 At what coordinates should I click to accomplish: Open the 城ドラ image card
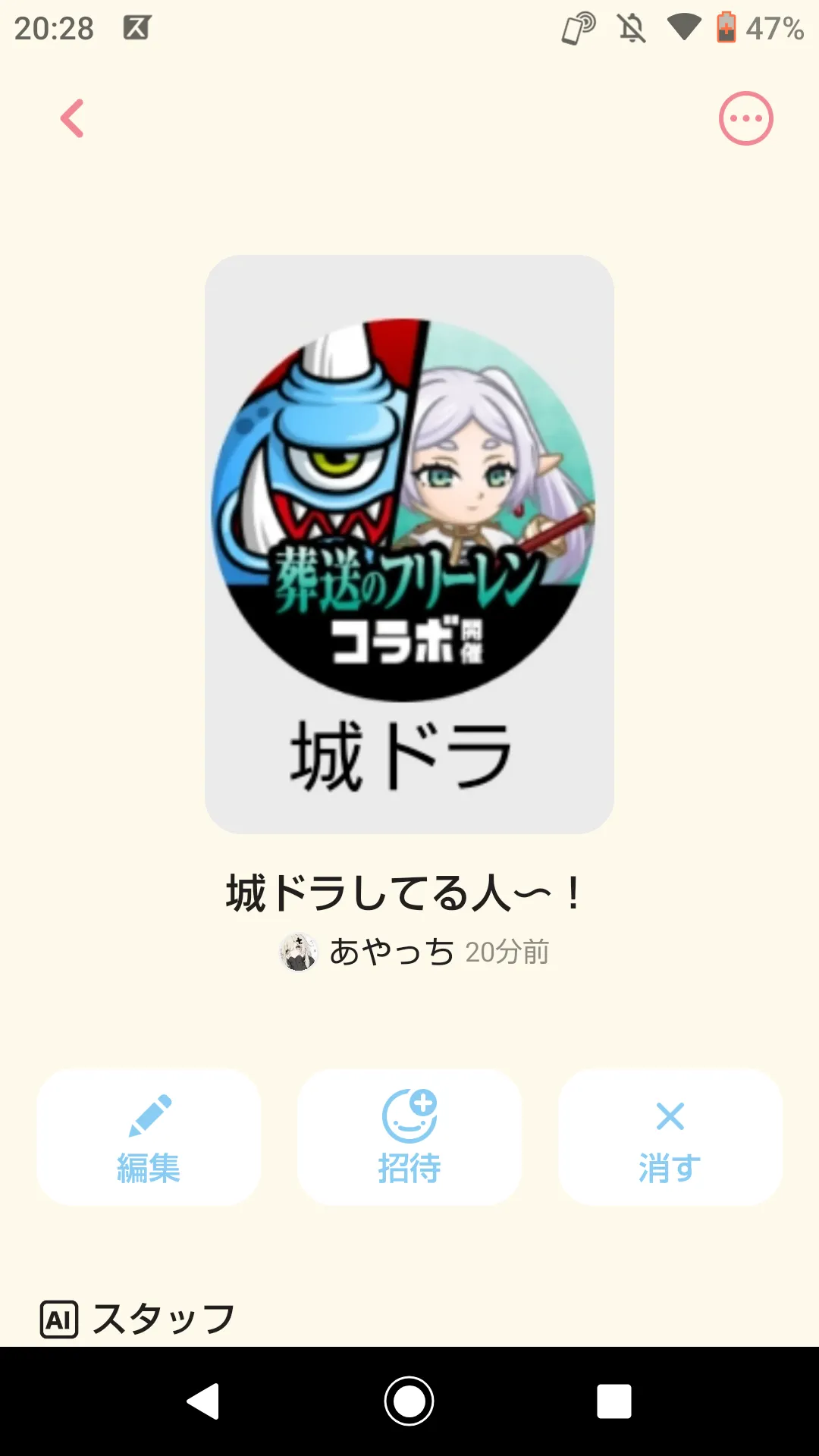409,544
